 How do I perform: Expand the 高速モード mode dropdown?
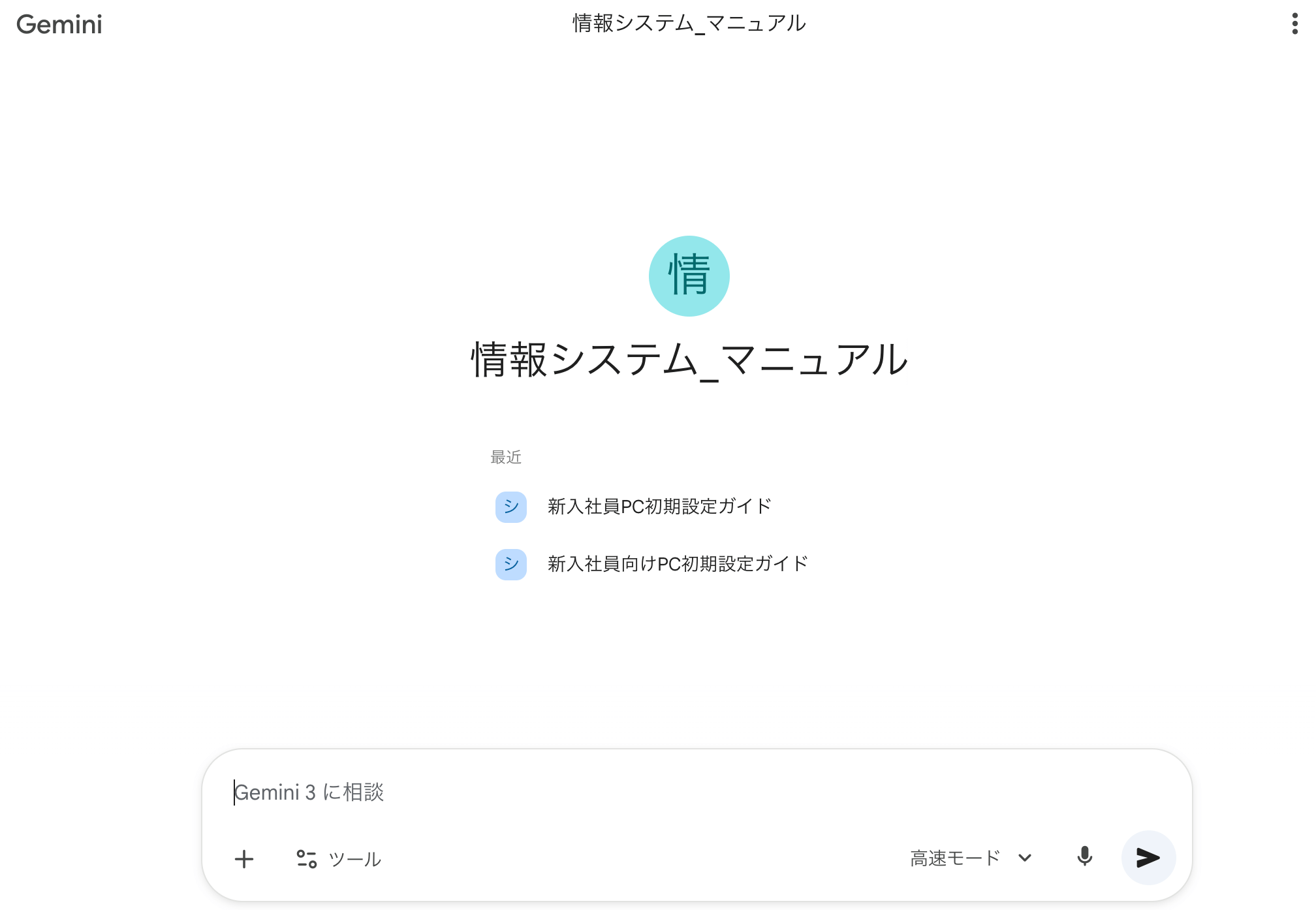(971, 858)
